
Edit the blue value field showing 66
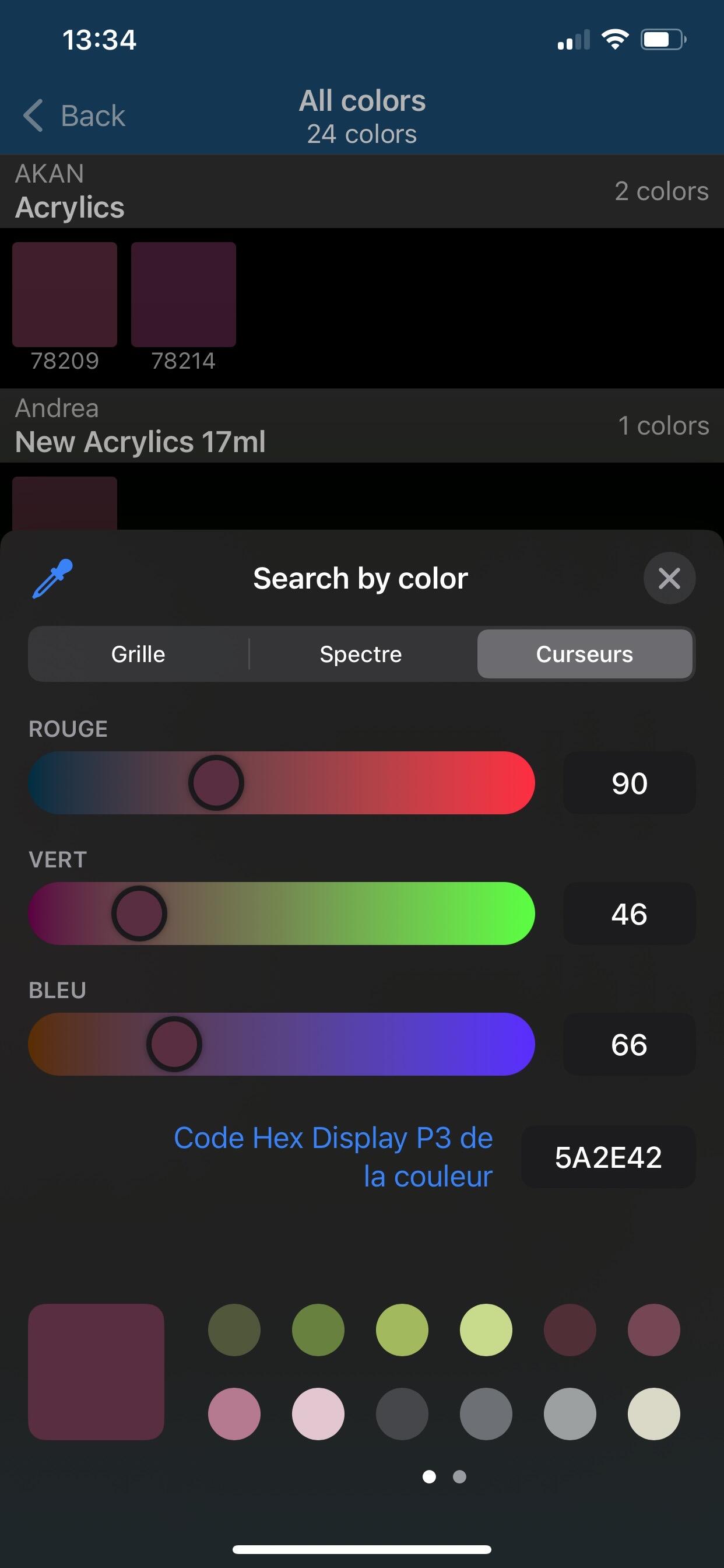629,1045
